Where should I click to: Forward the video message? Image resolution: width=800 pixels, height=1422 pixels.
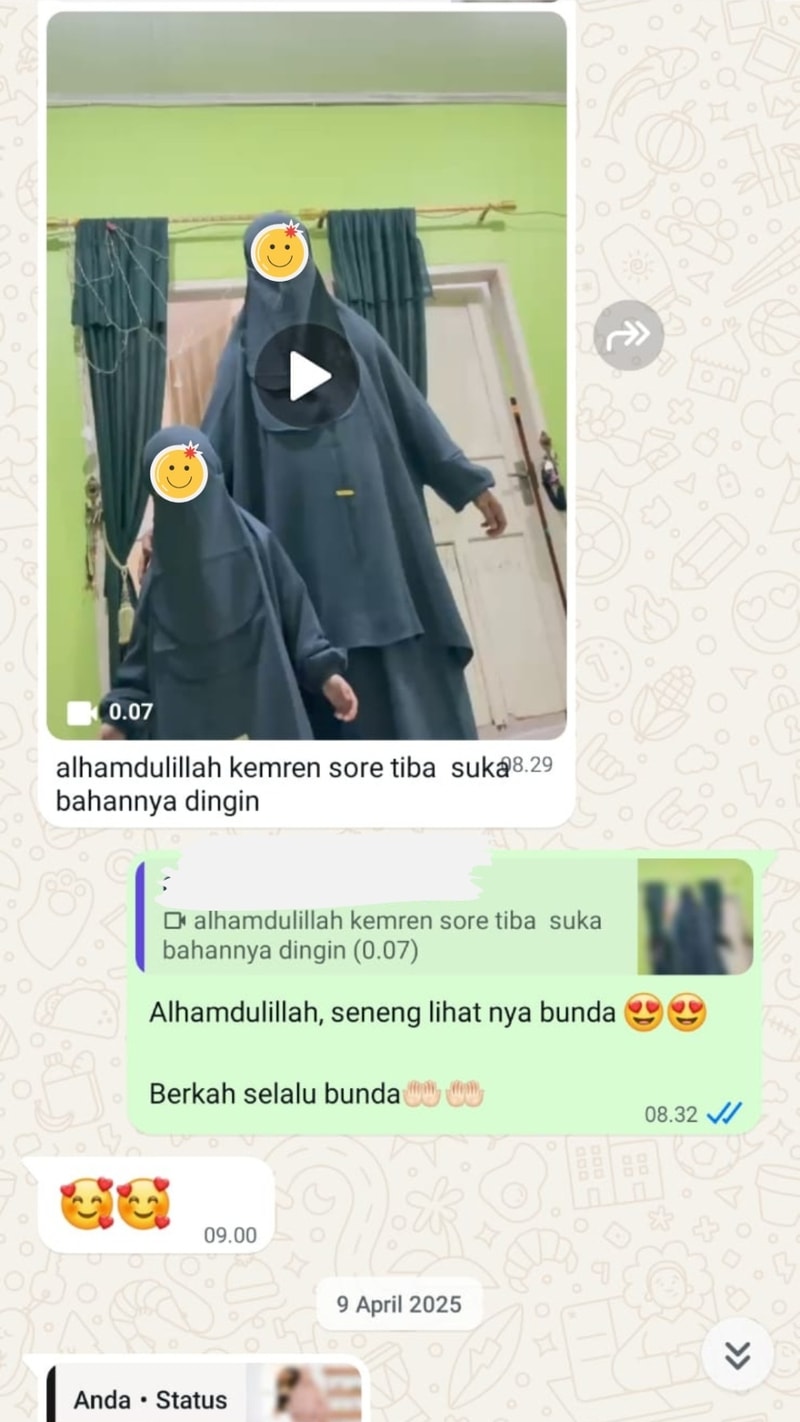(x=628, y=335)
